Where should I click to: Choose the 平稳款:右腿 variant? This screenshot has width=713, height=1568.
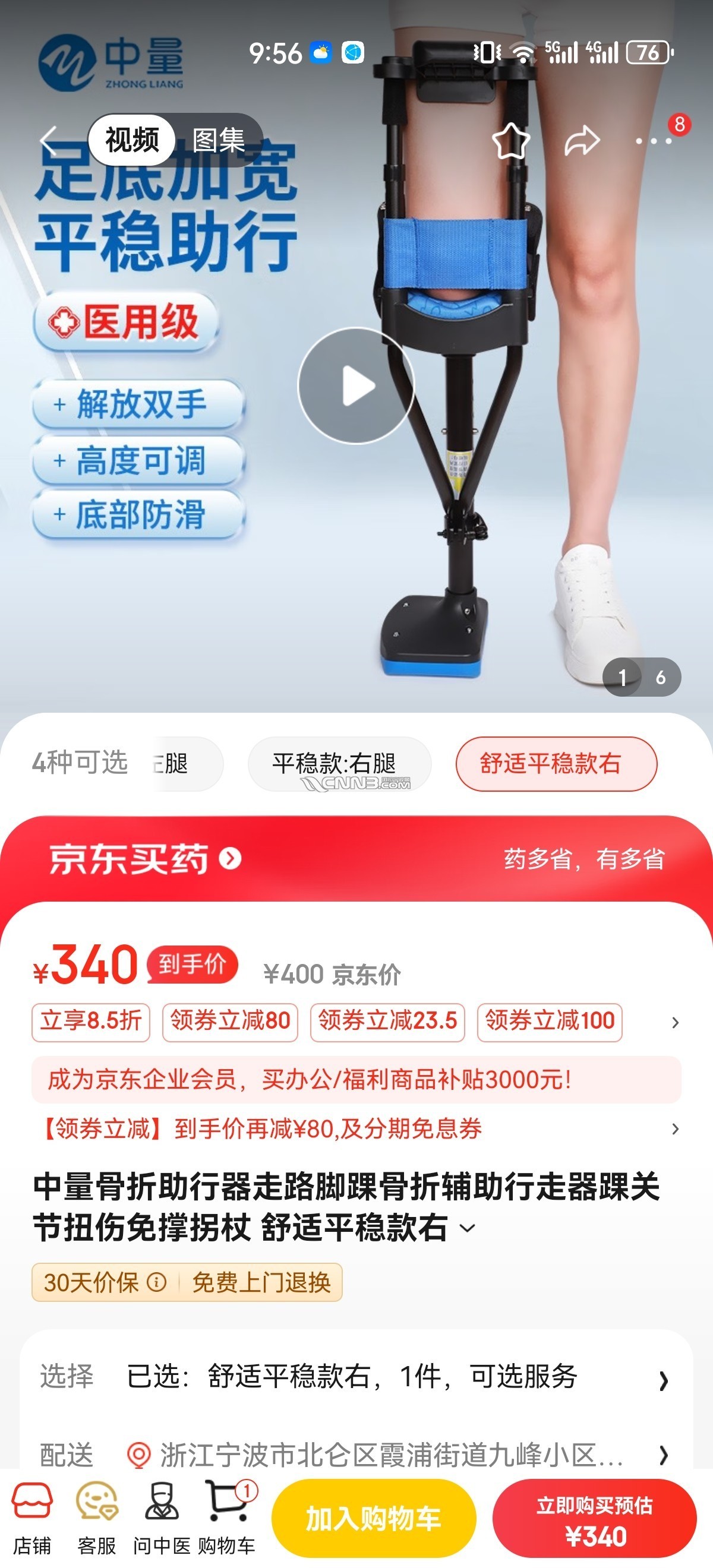click(x=339, y=763)
